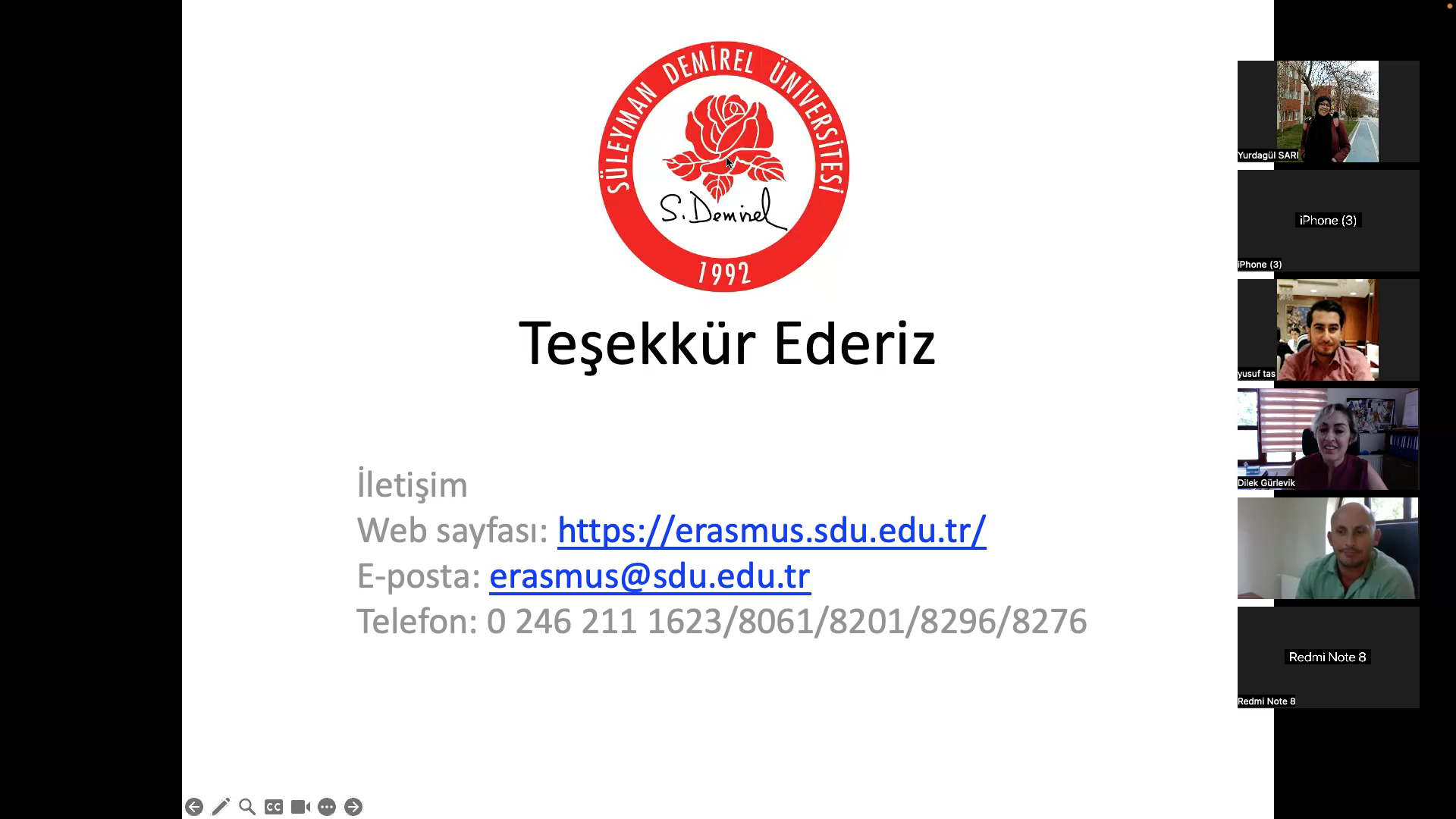Tap the camera icon in slideshow toolbar
The width and height of the screenshot is (1456, 819).
[x=300, y=807]
